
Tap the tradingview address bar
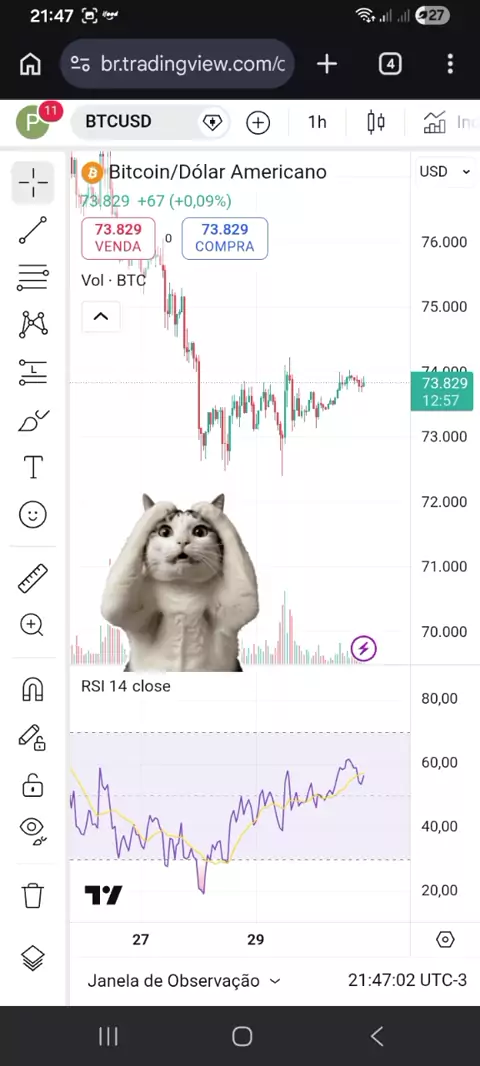pos(177,64)
